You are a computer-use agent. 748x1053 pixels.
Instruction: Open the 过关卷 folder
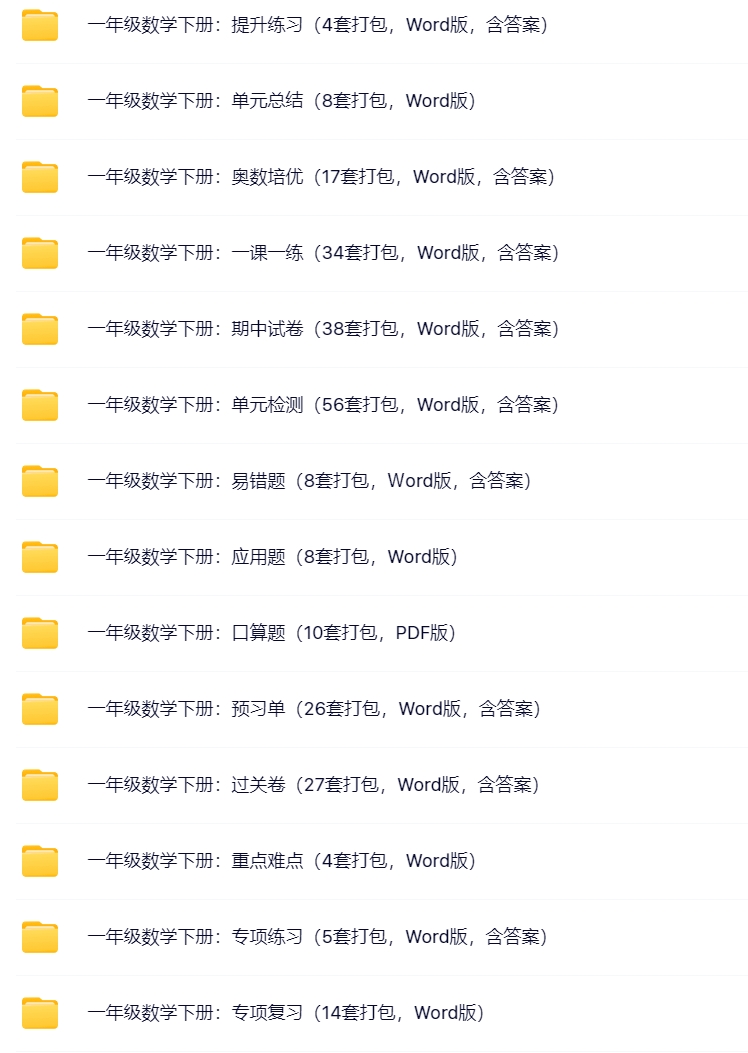coord(313,785)
